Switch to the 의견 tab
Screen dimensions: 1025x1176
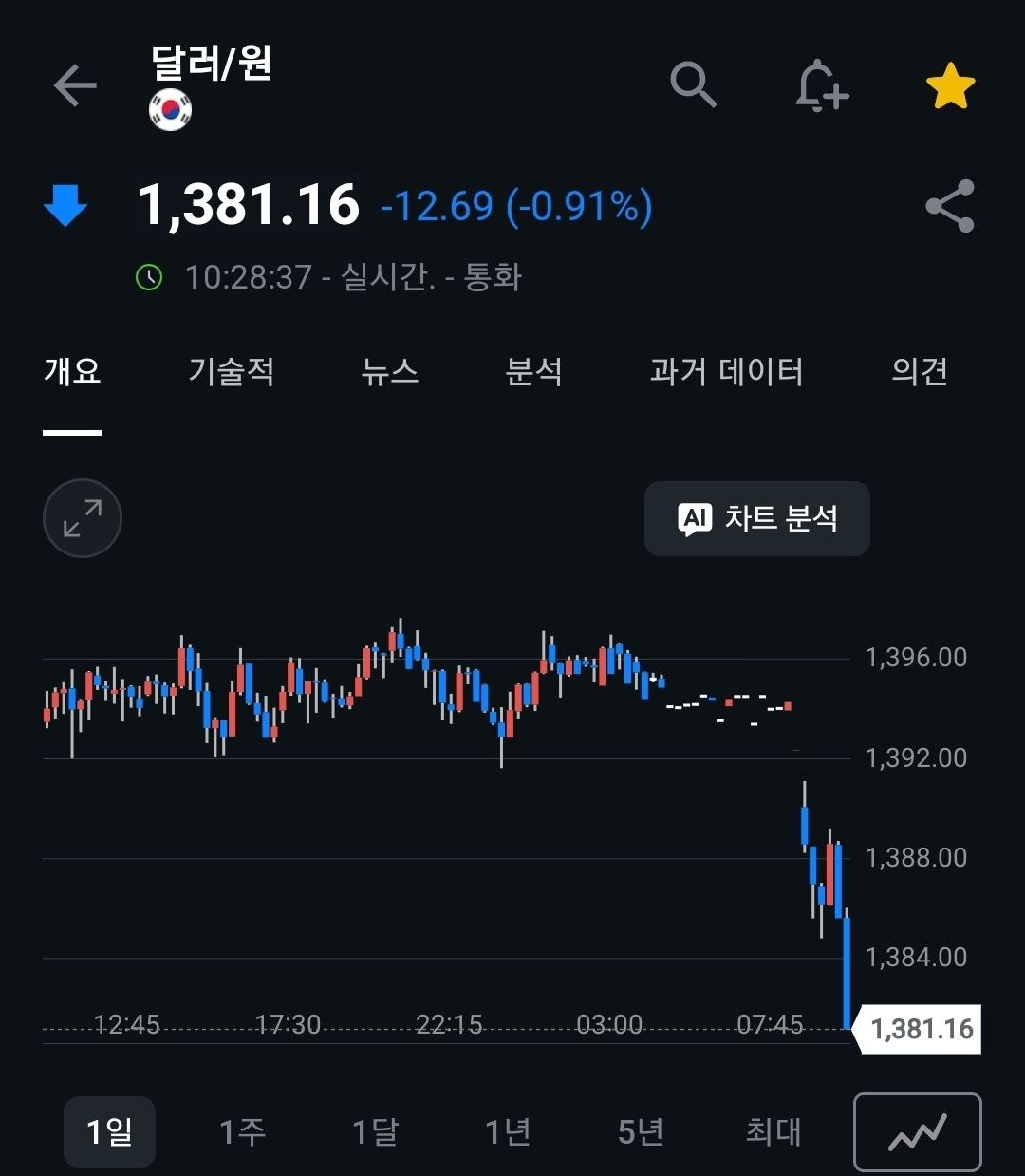[x=920, y=371]
